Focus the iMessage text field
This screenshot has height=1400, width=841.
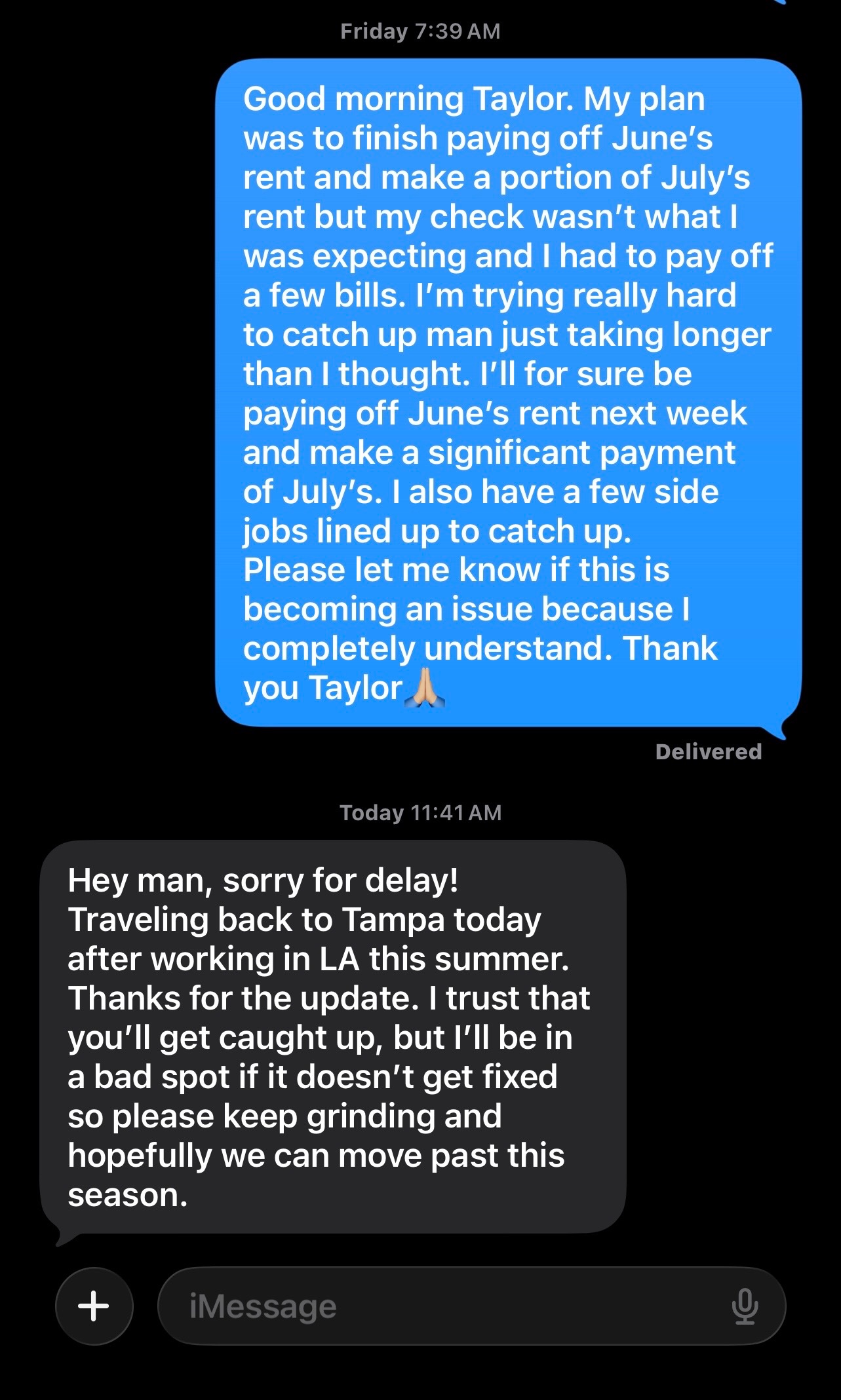coord(471,1306)
